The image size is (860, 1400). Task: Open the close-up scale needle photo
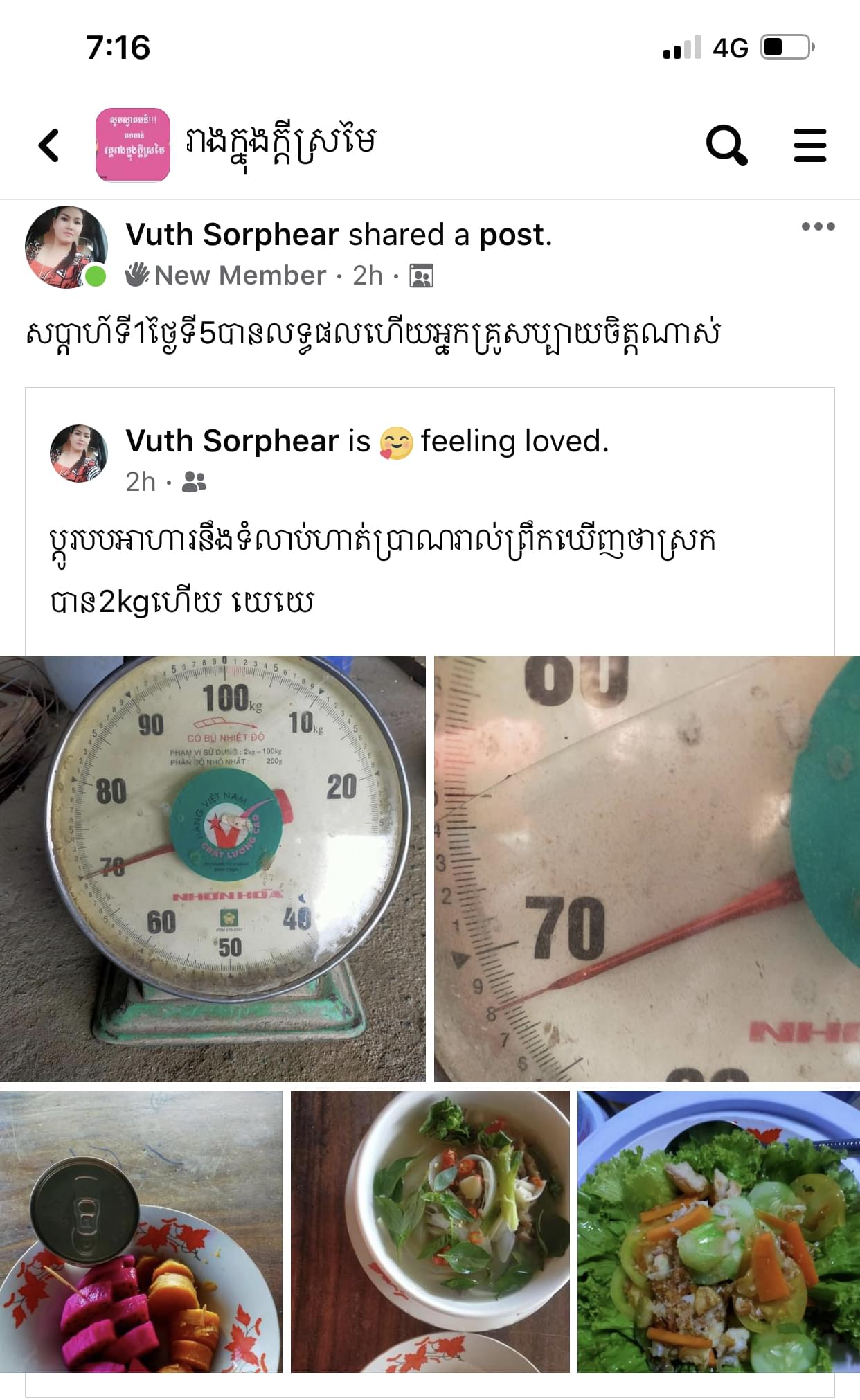point(647,868)
